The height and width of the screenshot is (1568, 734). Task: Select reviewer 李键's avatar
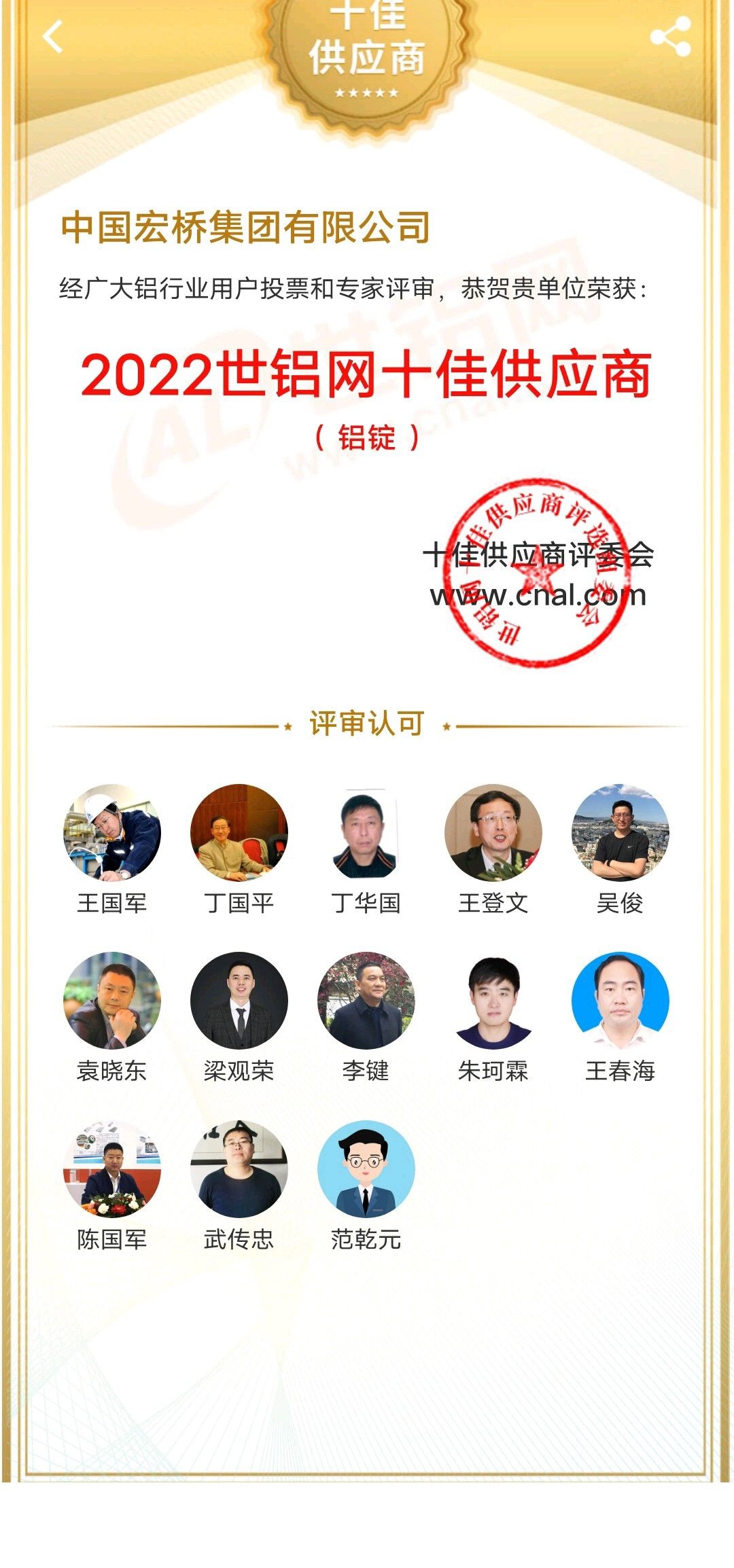pyautogui.click(x=366, y=1001)
